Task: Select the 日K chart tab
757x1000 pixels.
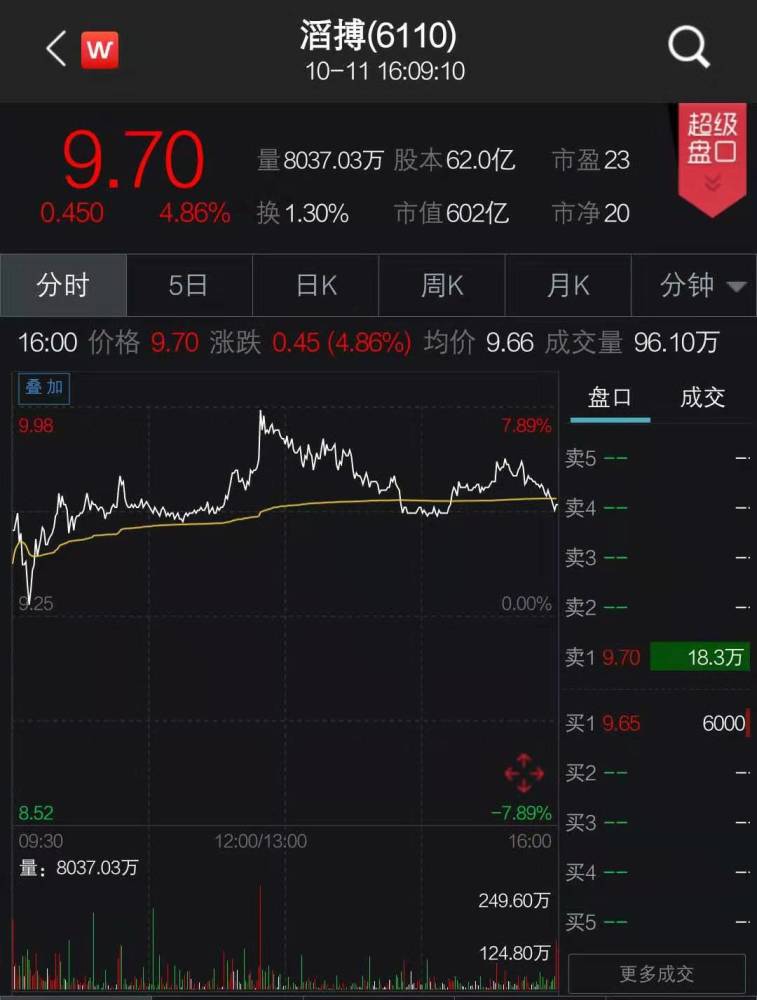Action: [x=316, y=286]
